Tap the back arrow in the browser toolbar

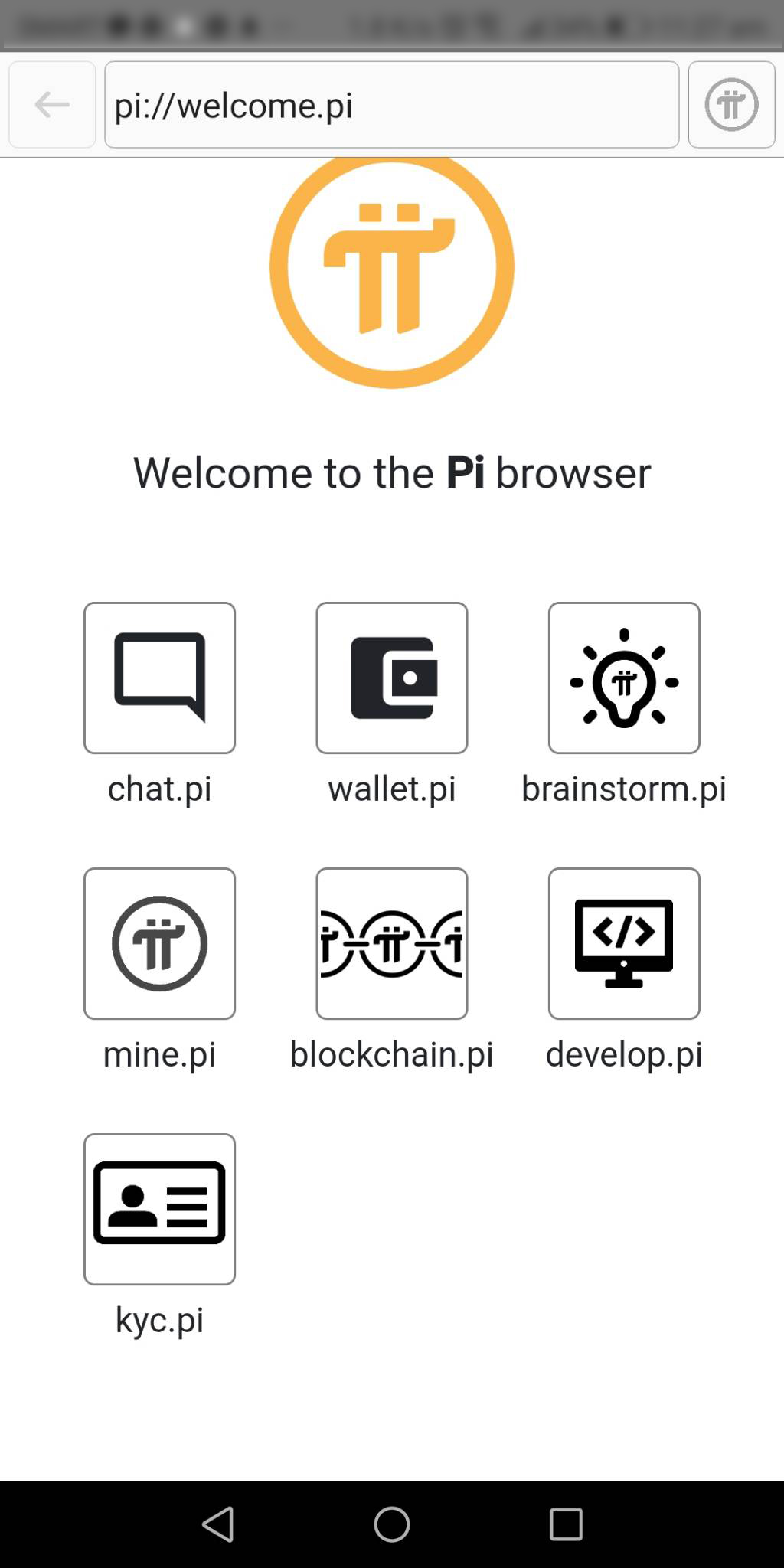click(x=52, y=105)
